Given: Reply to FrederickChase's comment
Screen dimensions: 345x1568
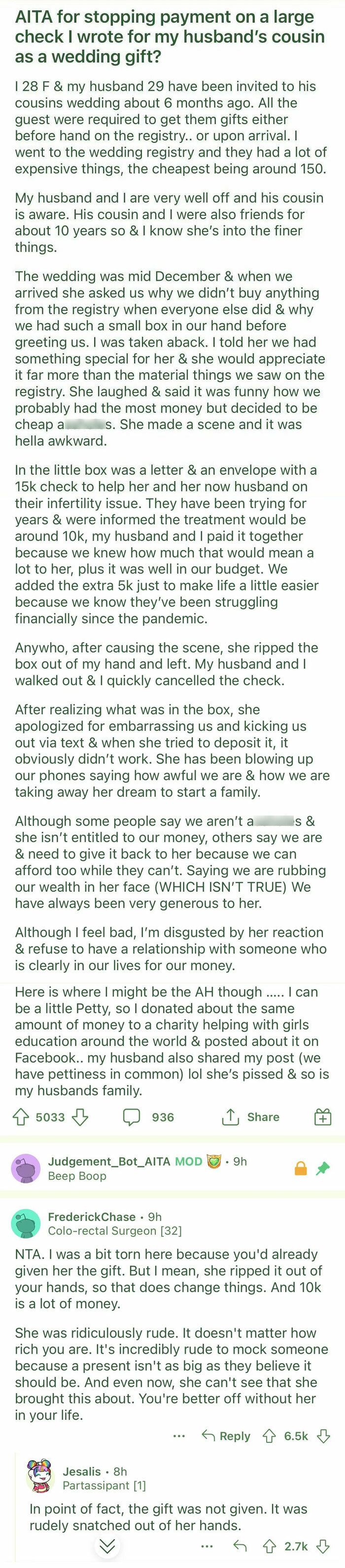Looking at the screenshot, I should coord(226,1436).
